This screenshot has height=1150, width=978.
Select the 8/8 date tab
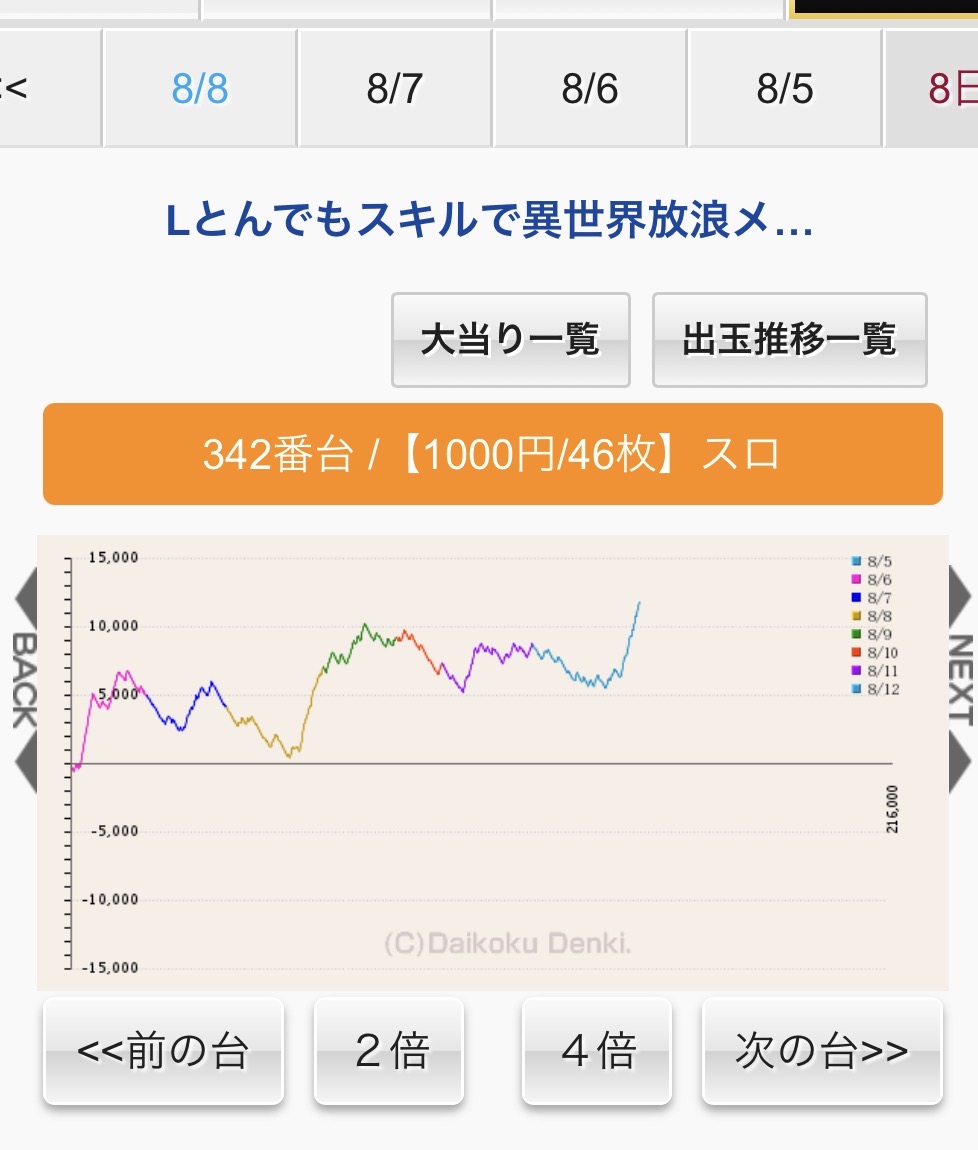(200, 89)
